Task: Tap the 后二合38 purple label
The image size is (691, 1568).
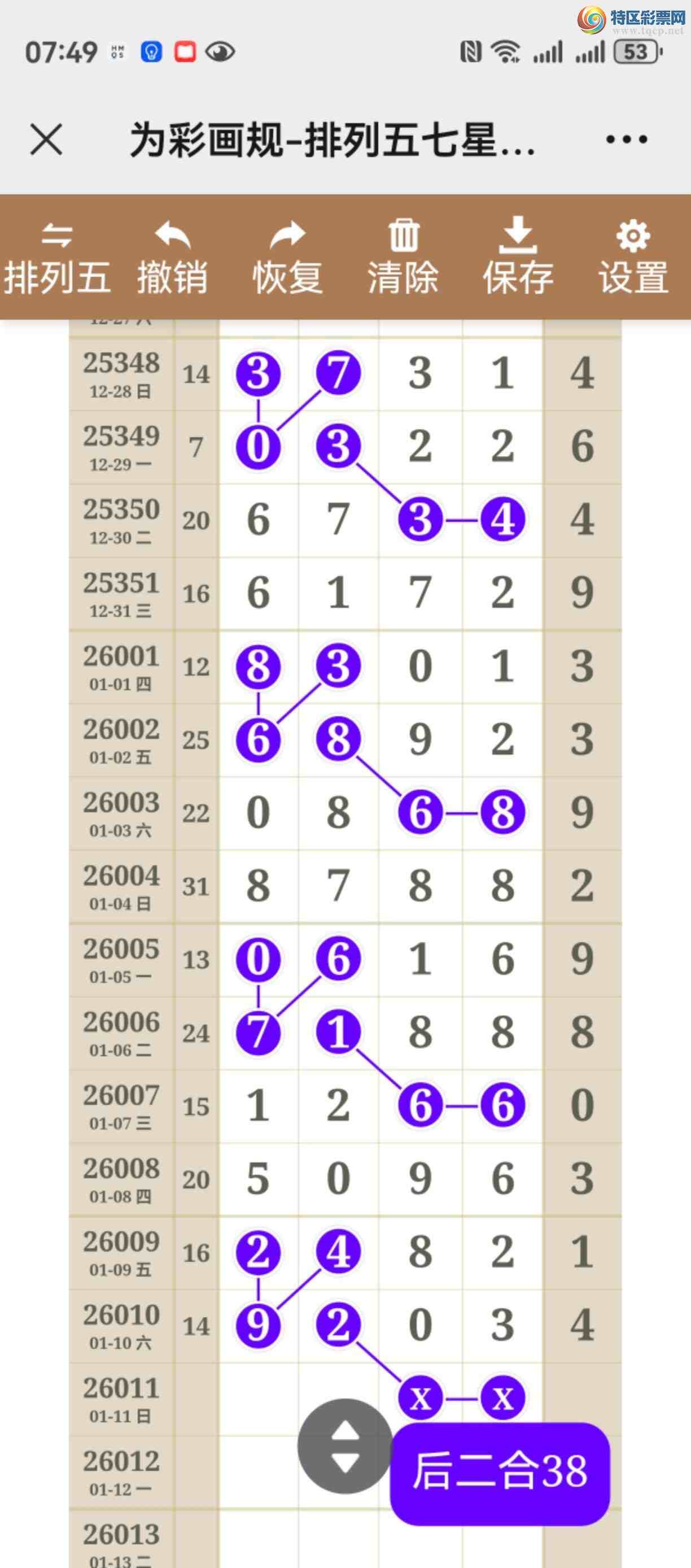Action: point(500,1473)
